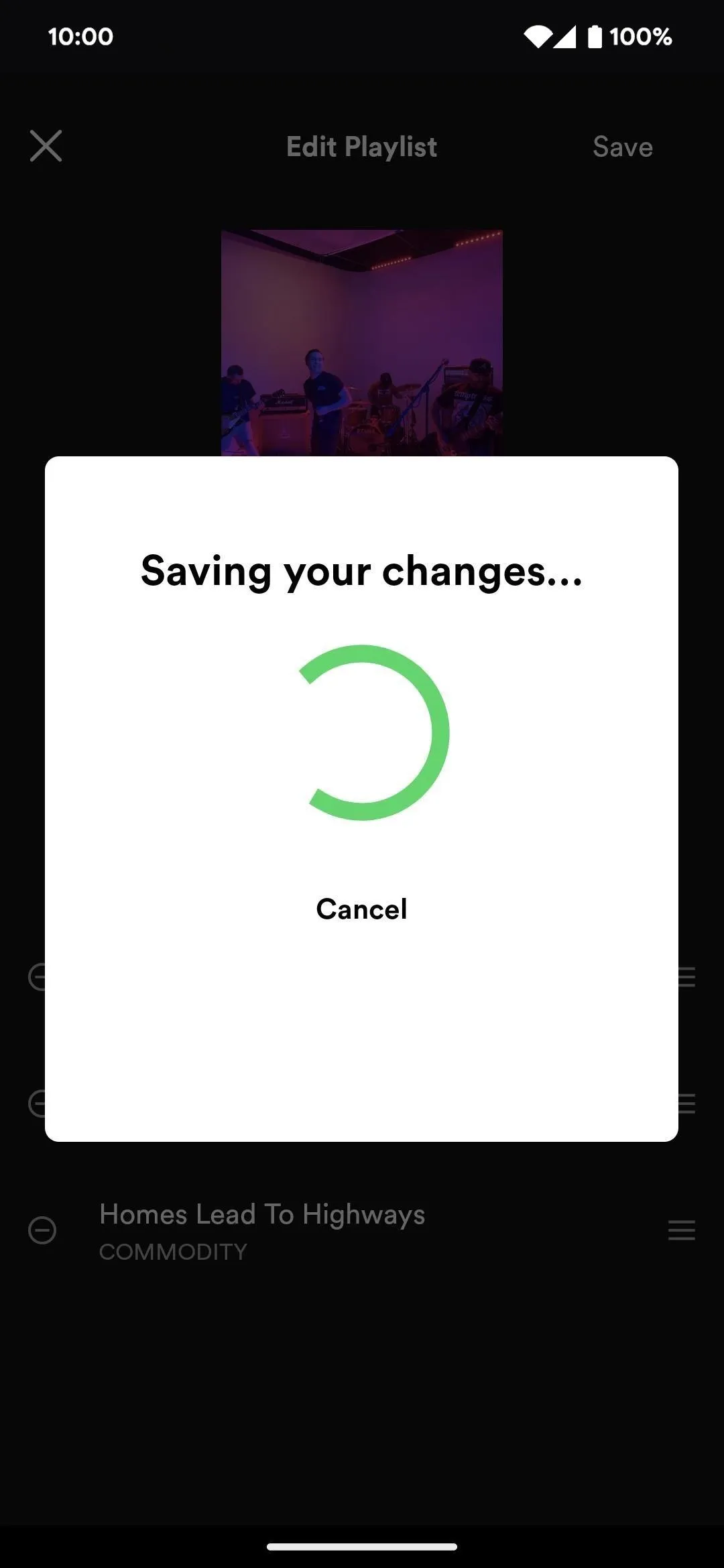This screenshot has width=724, height=1568.
Task: Cancel saving the playlist changes
Action: [361, 909]
